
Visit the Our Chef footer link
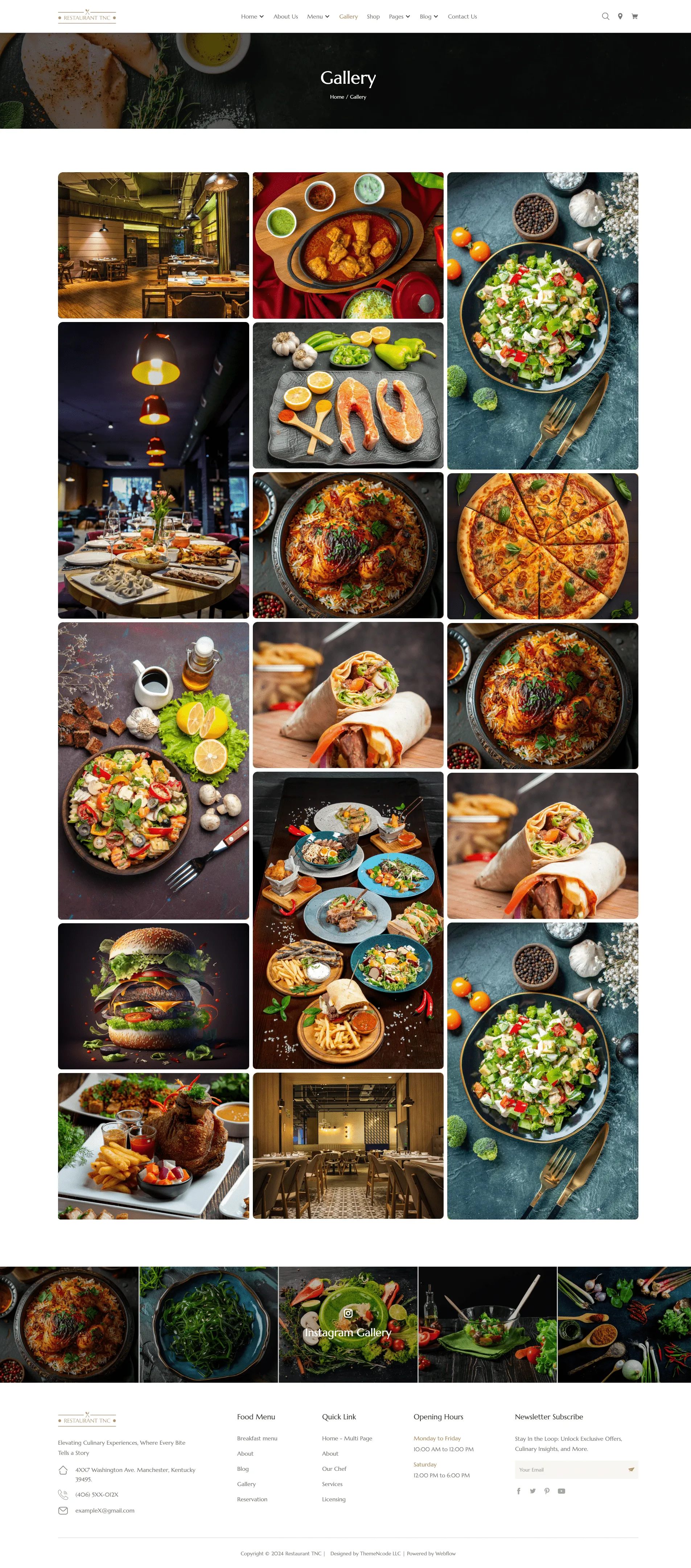click(334, 1469)
